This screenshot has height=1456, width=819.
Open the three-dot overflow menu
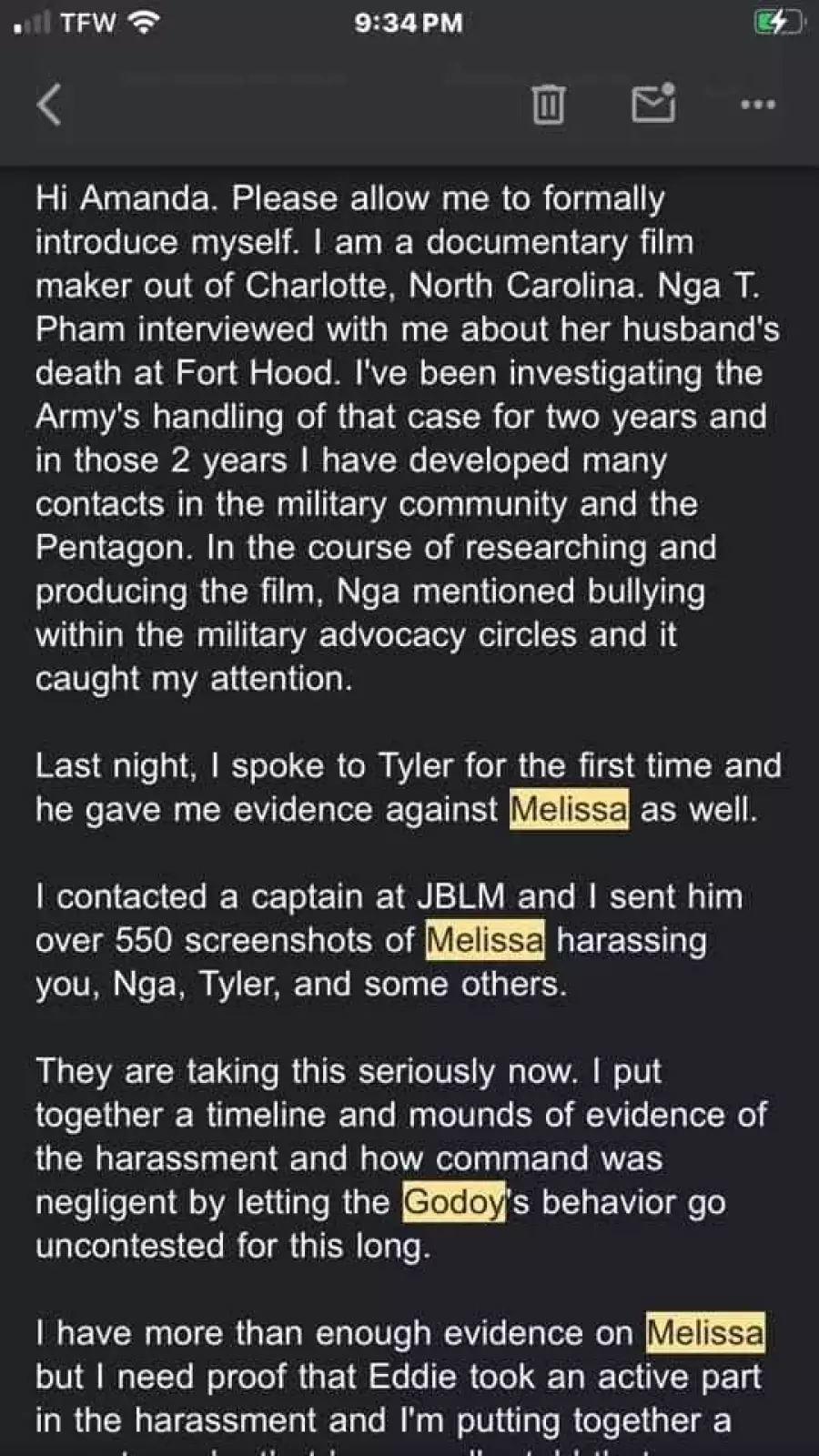[x=758, y=105]
